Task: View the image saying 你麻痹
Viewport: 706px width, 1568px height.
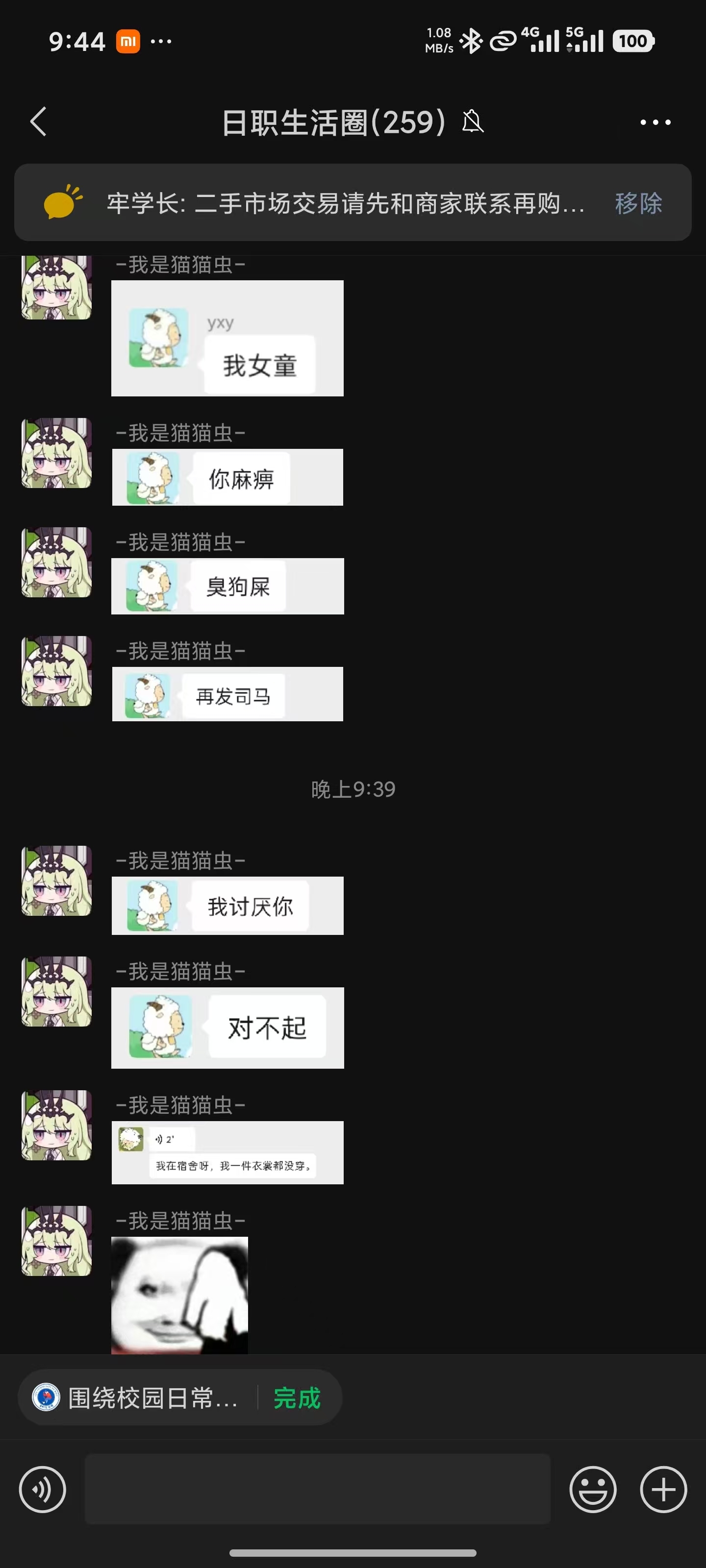Action: point(227,477)
